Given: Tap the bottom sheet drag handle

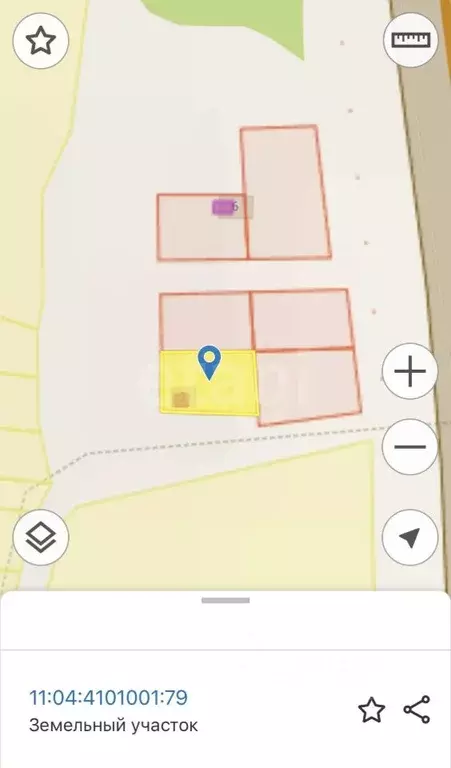Looking at the screenshot, I should click(225, 600).
